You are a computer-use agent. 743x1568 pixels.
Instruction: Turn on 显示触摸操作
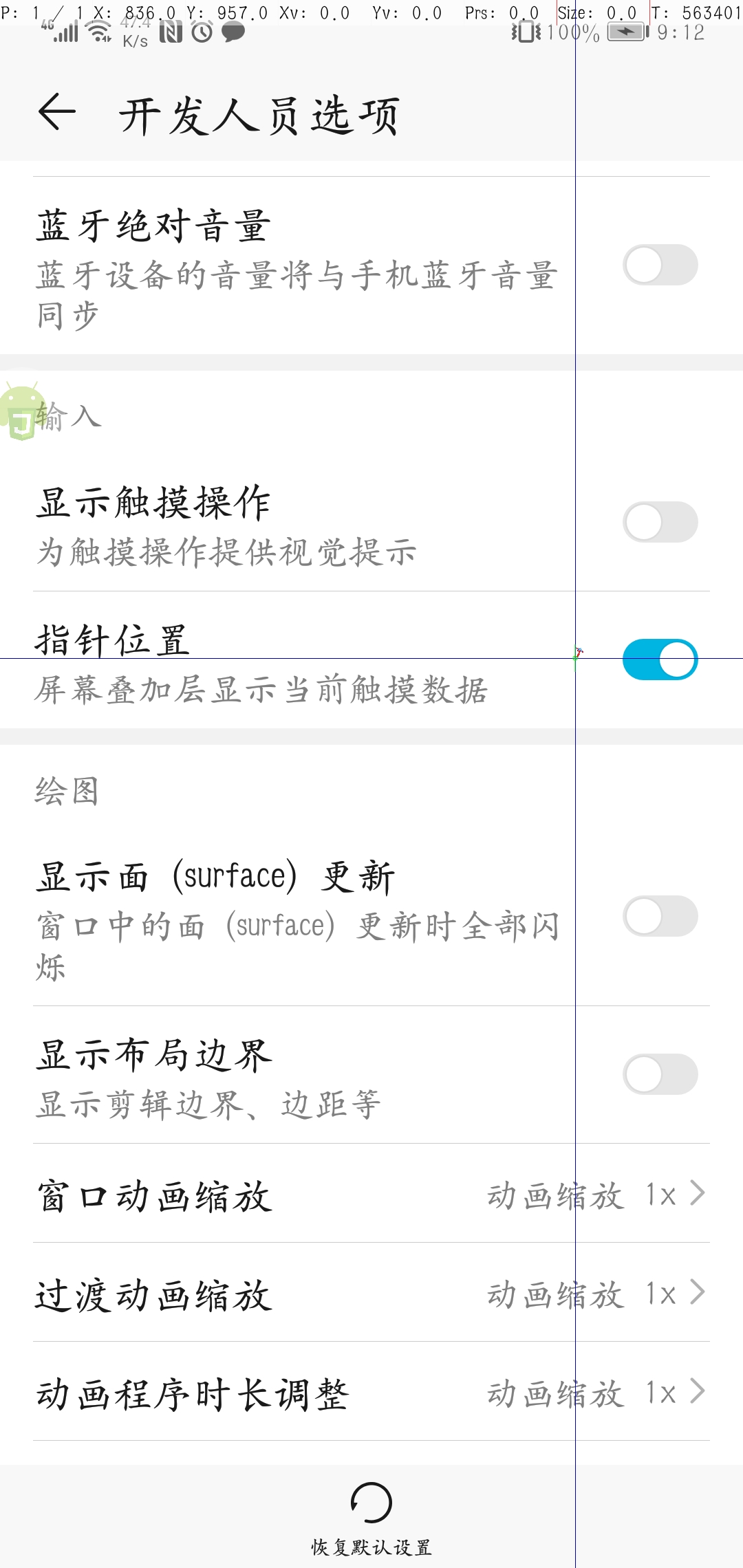pos(660,522)
